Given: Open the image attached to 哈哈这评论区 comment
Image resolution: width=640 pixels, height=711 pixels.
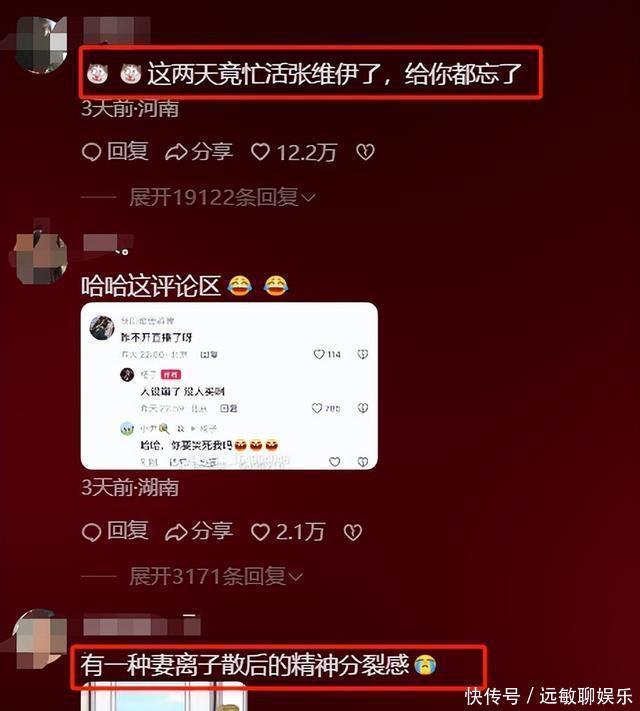Looking at the screenshot, I should (x=229, y=385).
